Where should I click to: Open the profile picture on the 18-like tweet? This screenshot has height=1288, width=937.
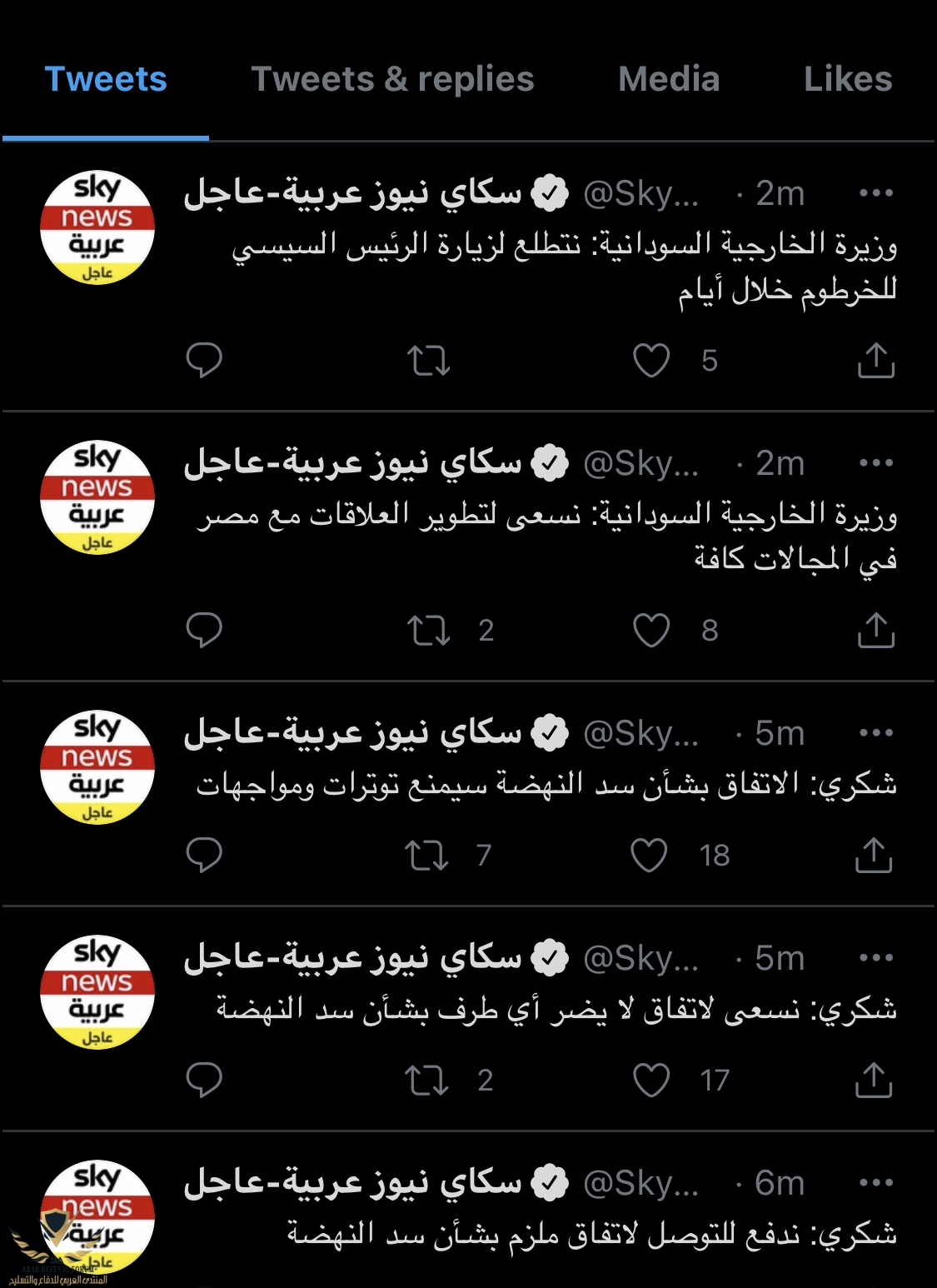(97, 767)
